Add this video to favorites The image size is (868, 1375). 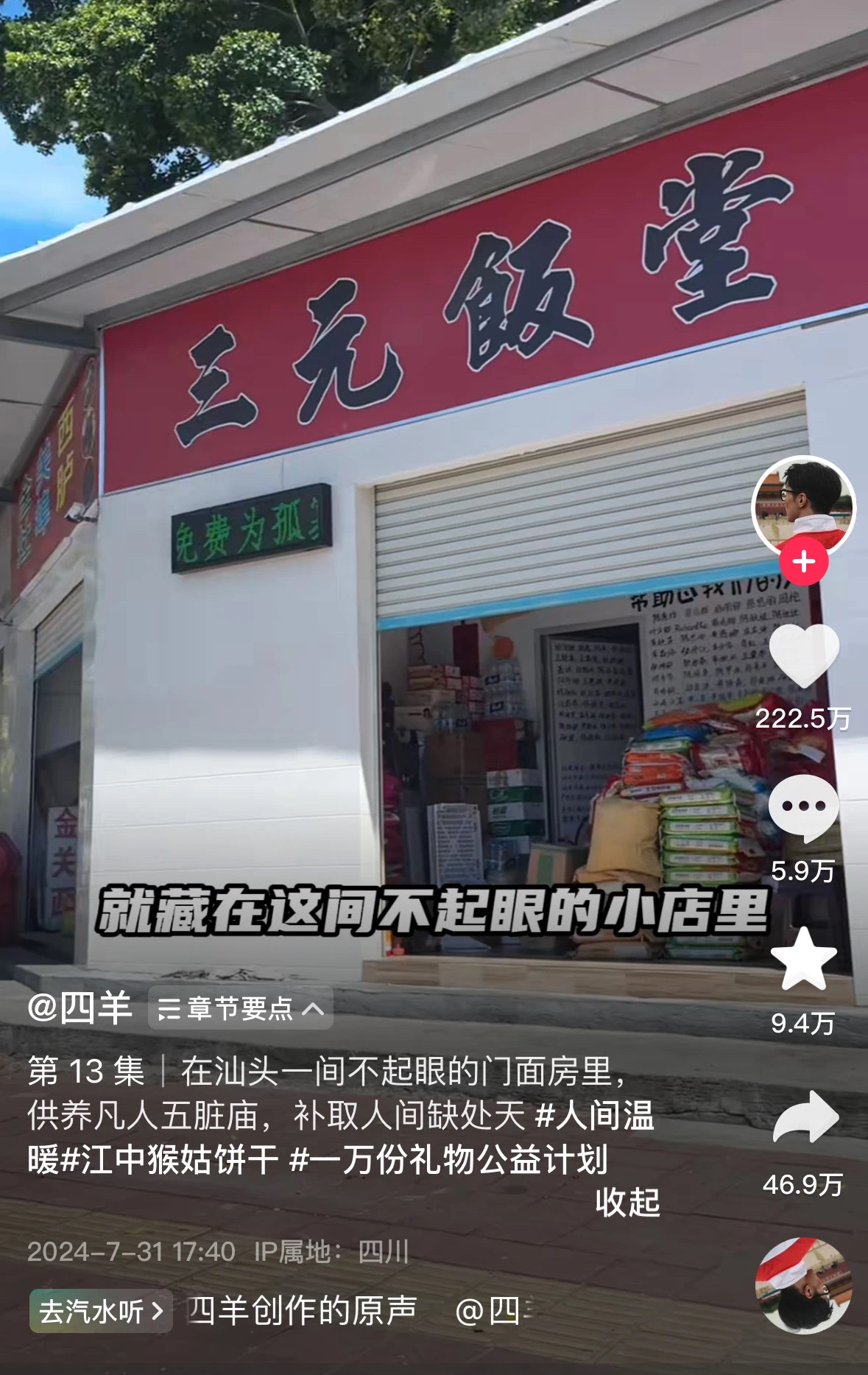(x=803, y=959)
